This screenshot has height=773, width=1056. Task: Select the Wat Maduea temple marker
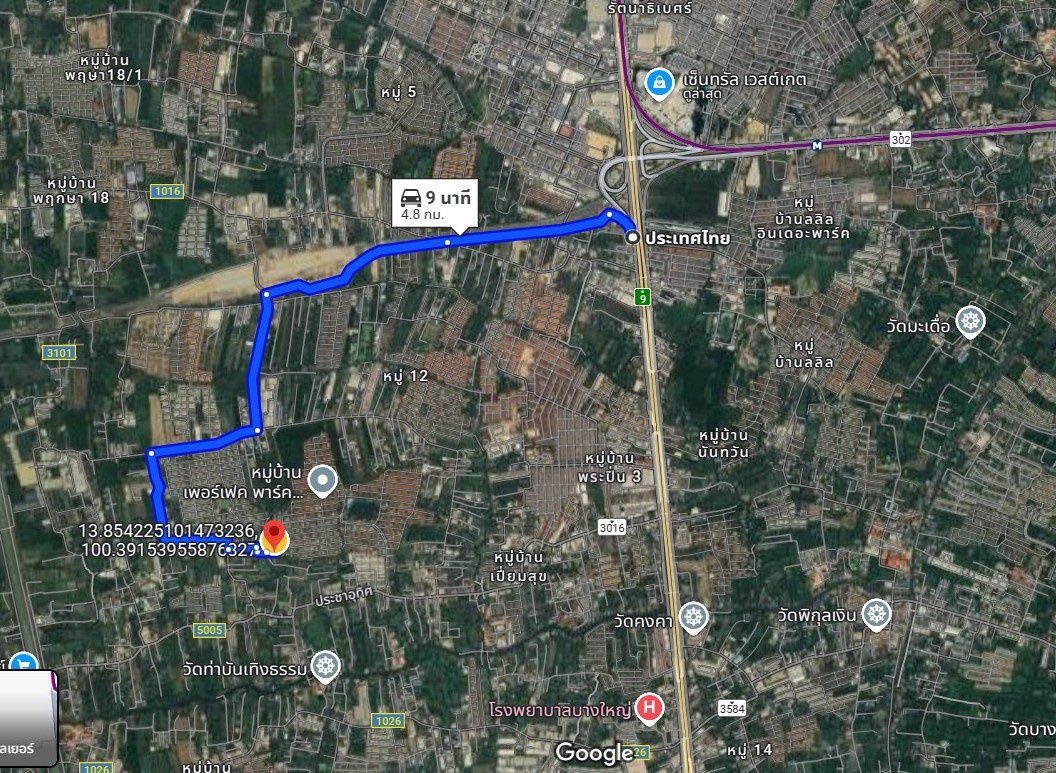click(970, 322)
